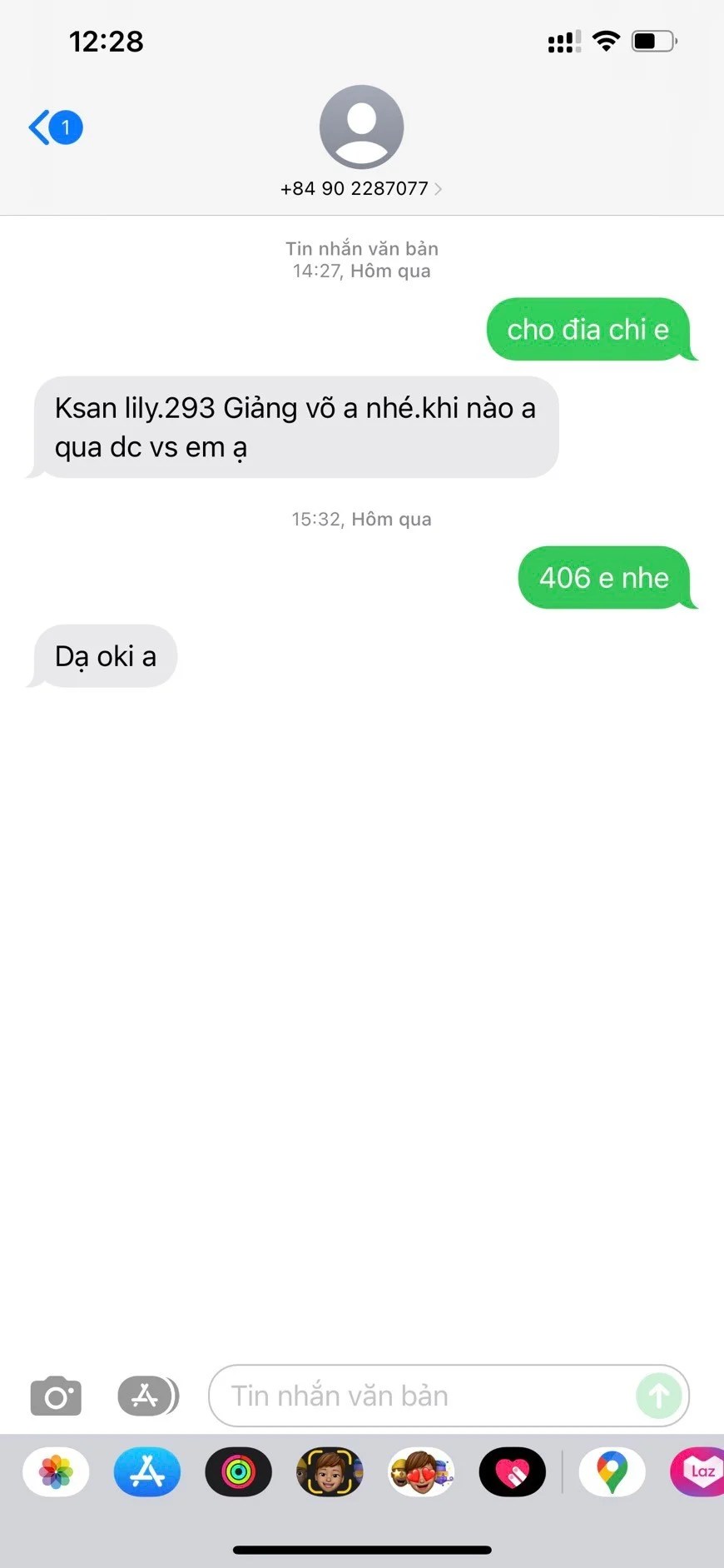Open Memoji in the app strip
The image size is (724, 1568).
click(x=330, y=1472)
